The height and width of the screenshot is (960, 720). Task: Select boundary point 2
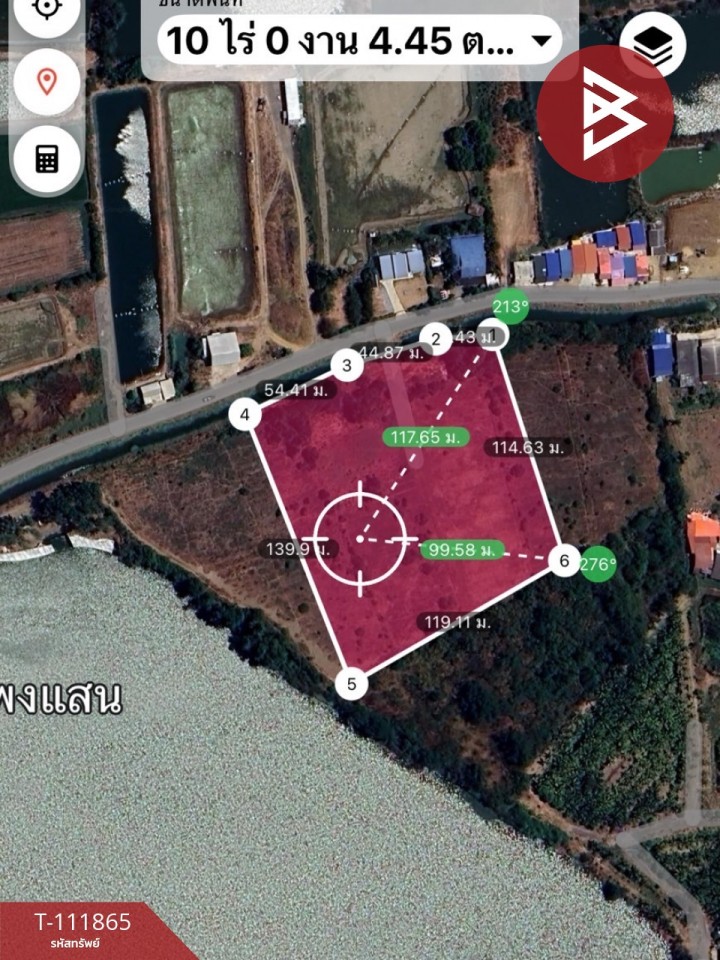coord(435,339)
